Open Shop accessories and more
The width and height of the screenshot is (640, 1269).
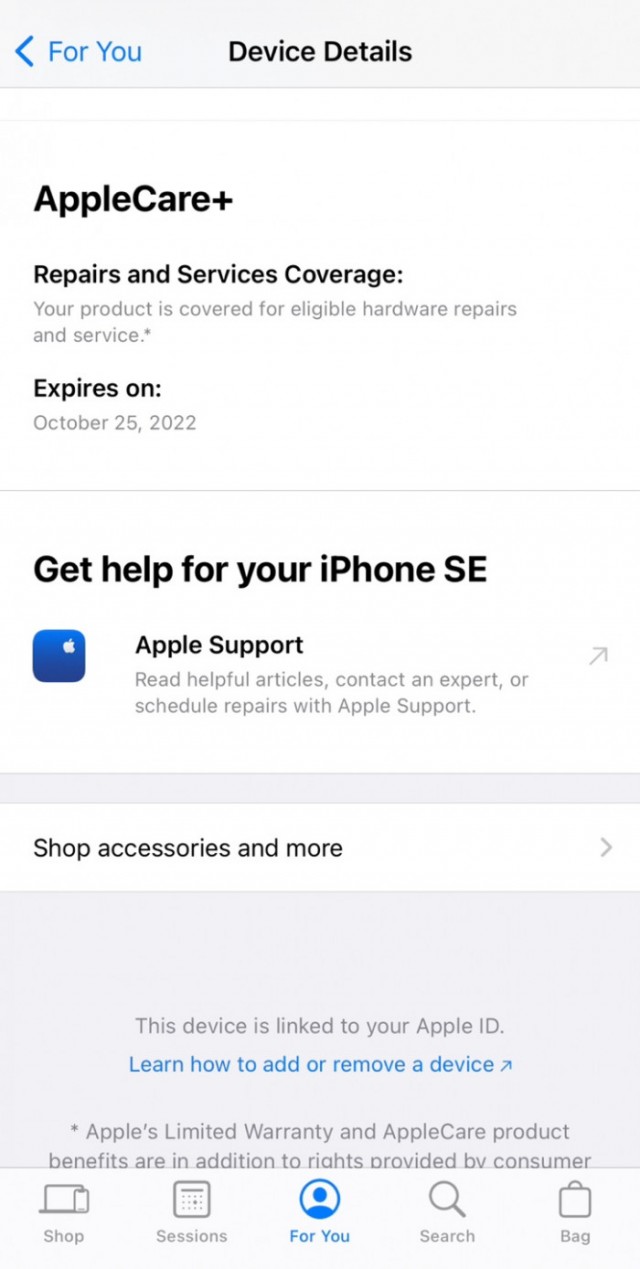320,848
